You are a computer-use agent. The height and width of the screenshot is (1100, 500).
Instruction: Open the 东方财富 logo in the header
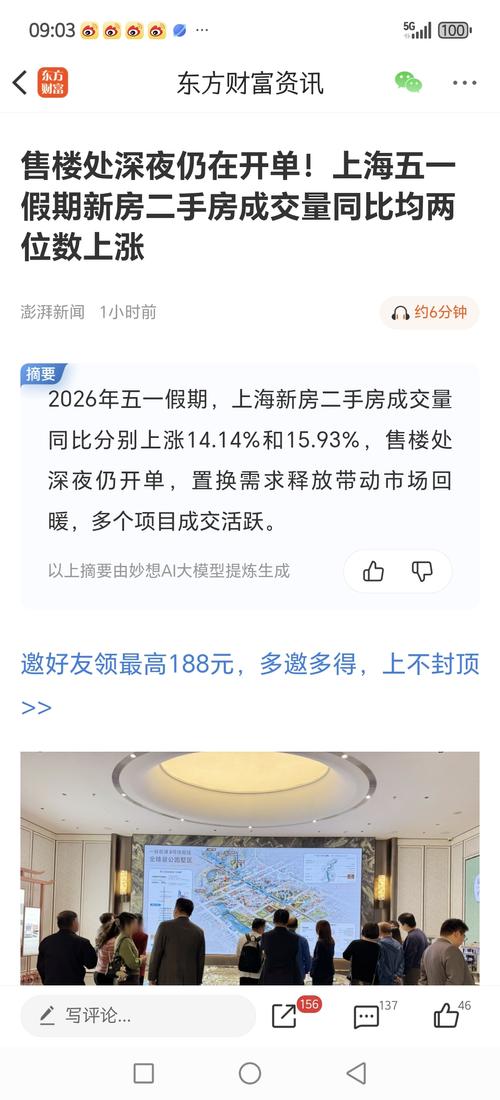click(53, 83)
